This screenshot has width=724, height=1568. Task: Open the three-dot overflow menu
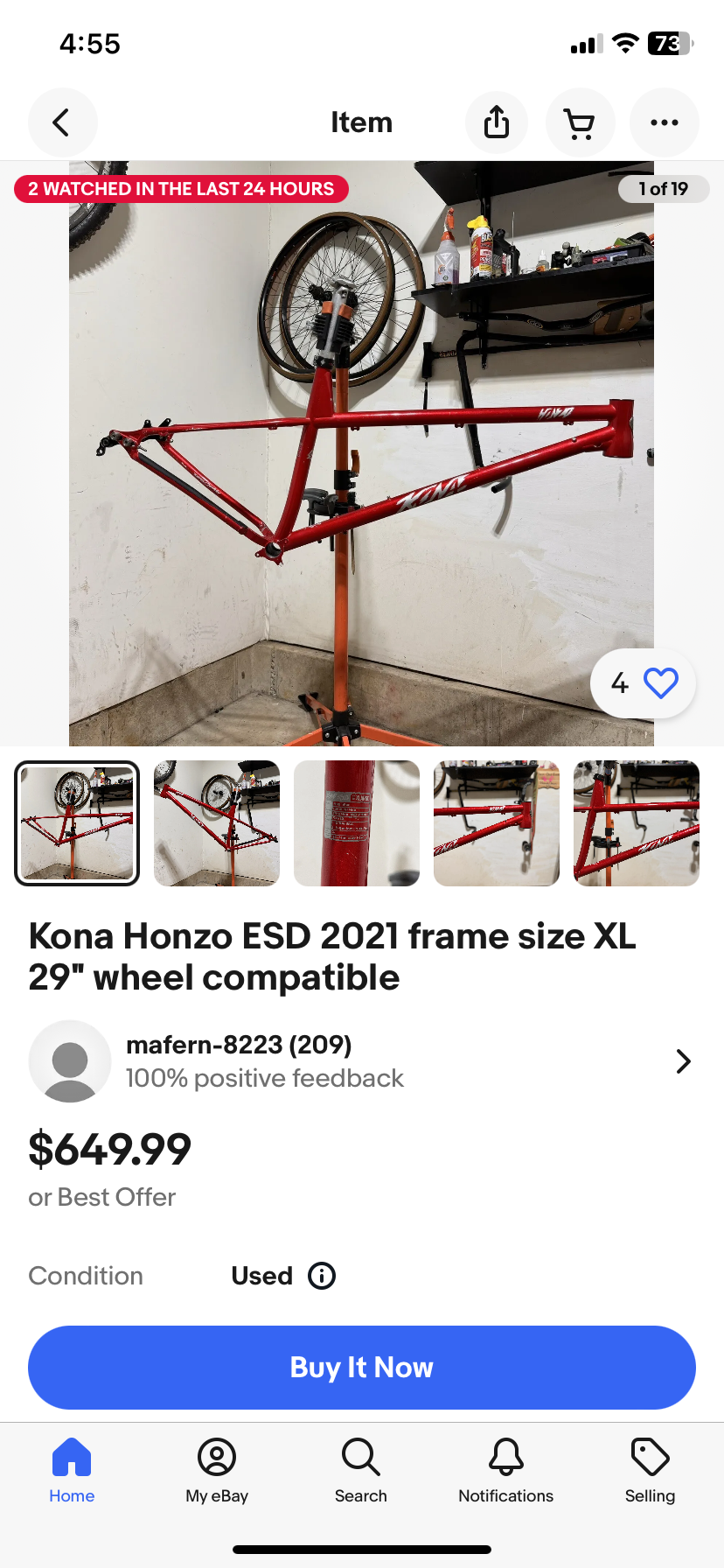[665, 122]
